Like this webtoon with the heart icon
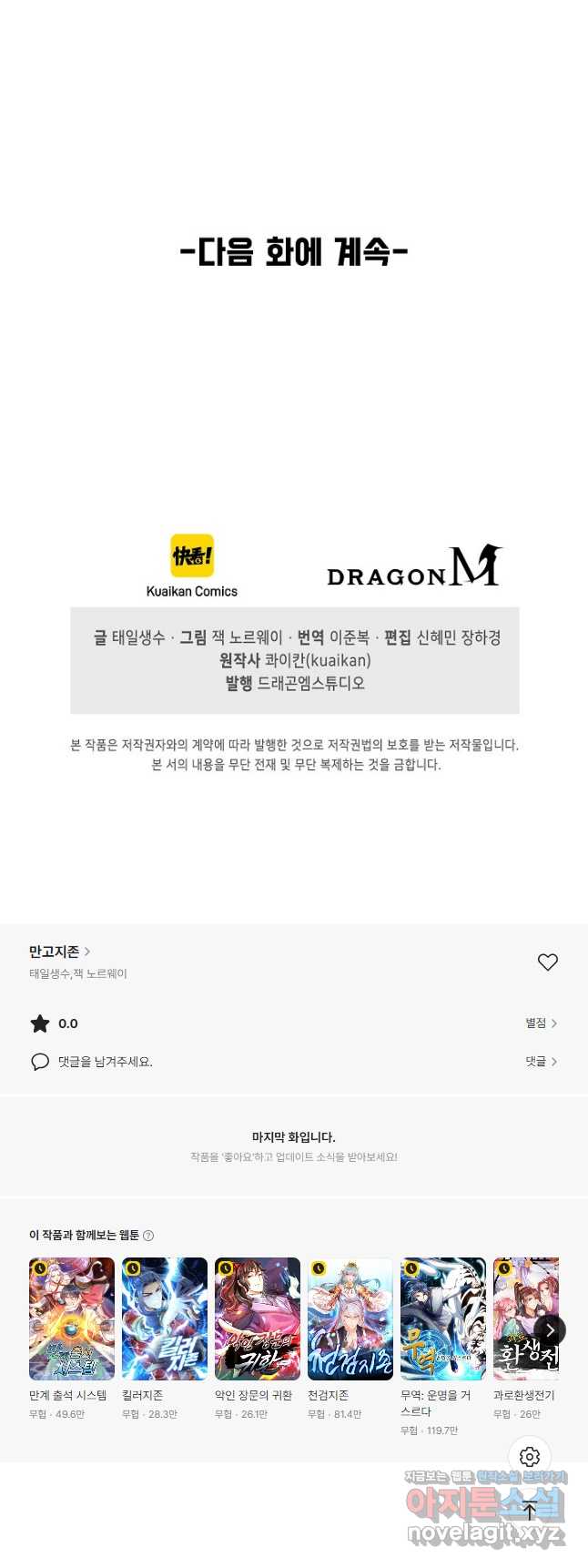 click(547, 962)
